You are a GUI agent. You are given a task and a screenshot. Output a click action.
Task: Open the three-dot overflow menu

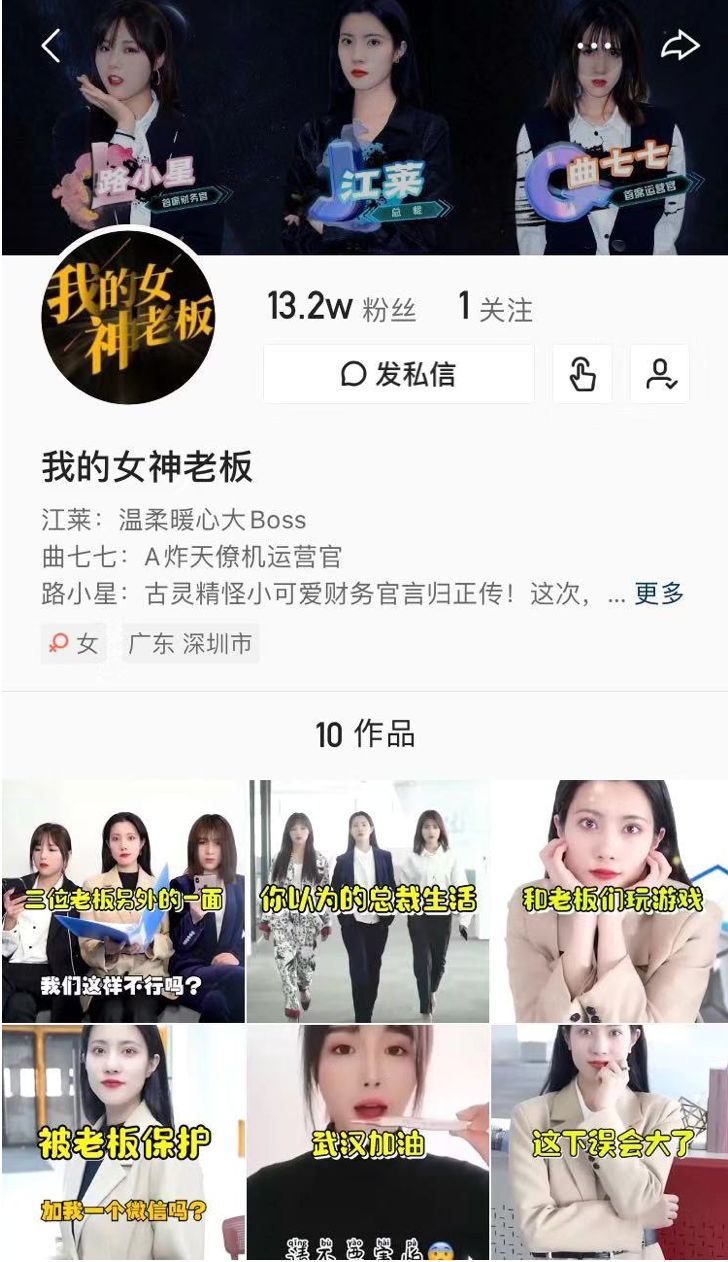594,46
